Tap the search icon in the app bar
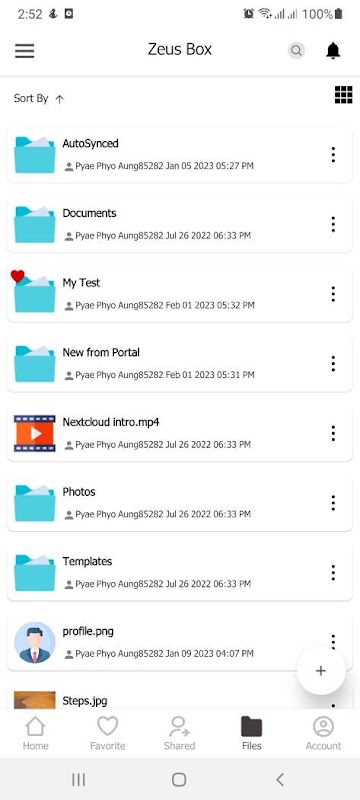 pyautogui.click(x=296, y=51)
